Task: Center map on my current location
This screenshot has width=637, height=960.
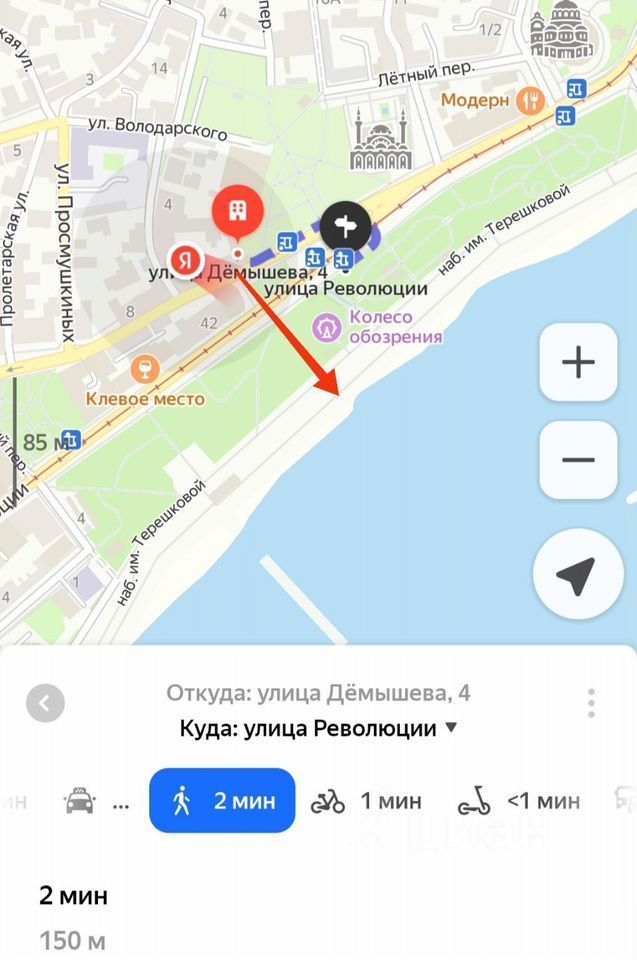Action: click(578, 575)
